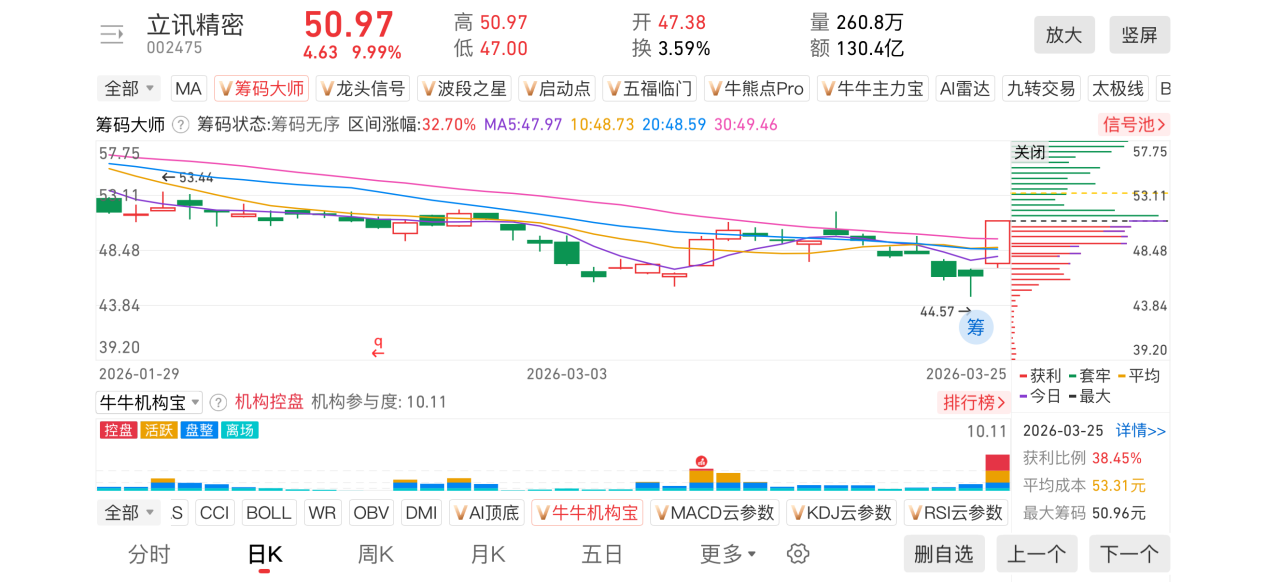The image size is (1266, 582).
Task: Tap the 放大 button
Action: coord(1064,35)
